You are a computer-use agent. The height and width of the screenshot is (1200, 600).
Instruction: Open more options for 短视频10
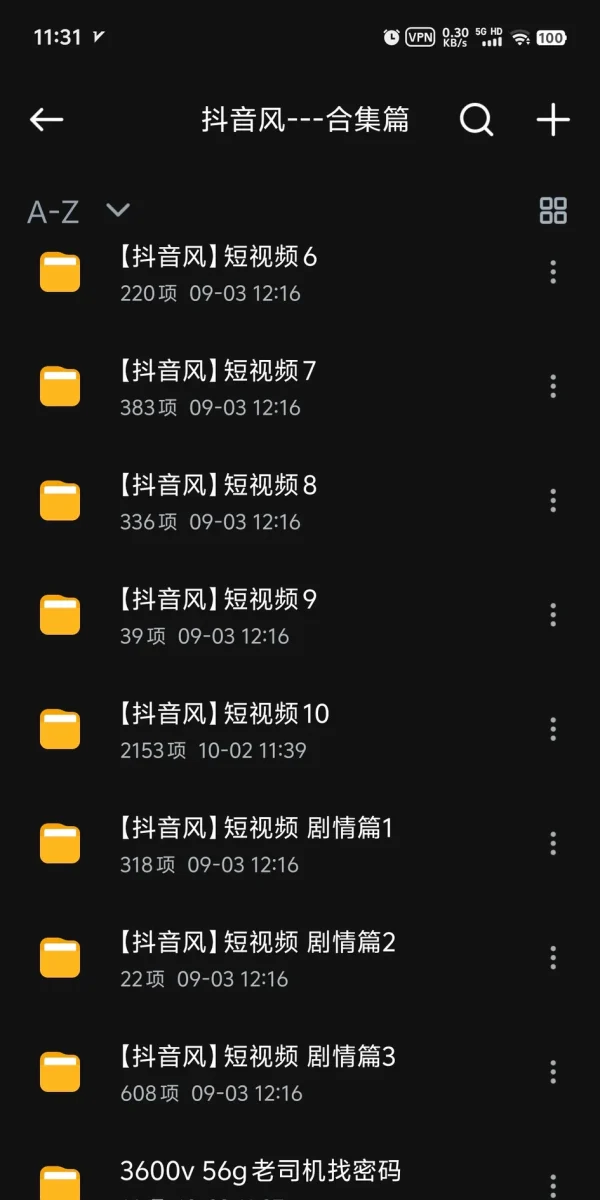pyautogui.click(x=553, y=729)
